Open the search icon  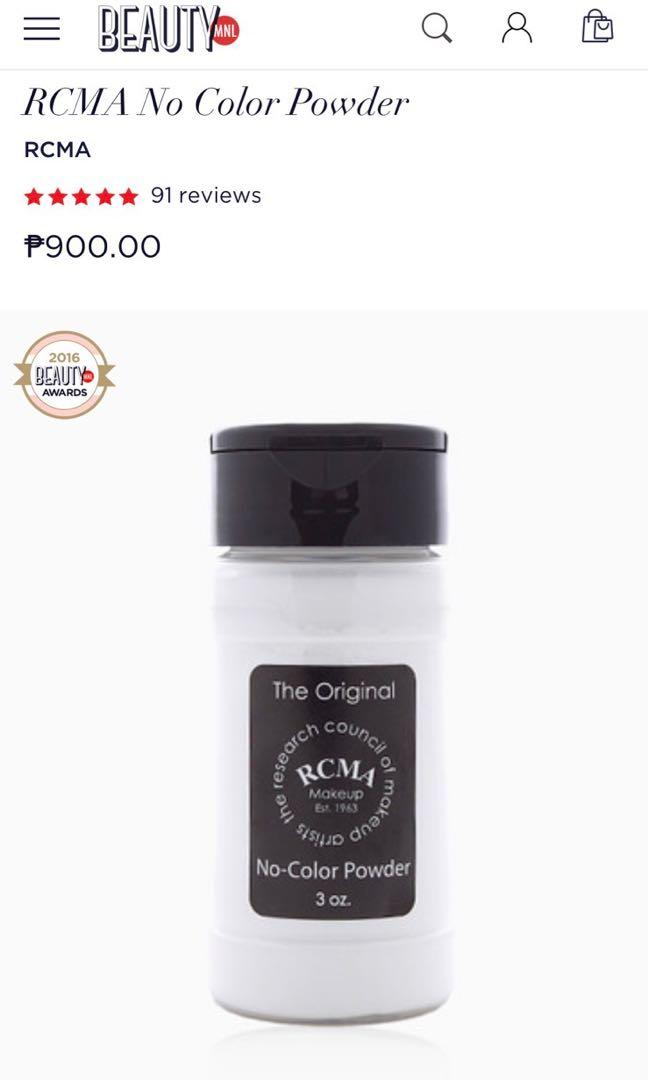[437, 29]
